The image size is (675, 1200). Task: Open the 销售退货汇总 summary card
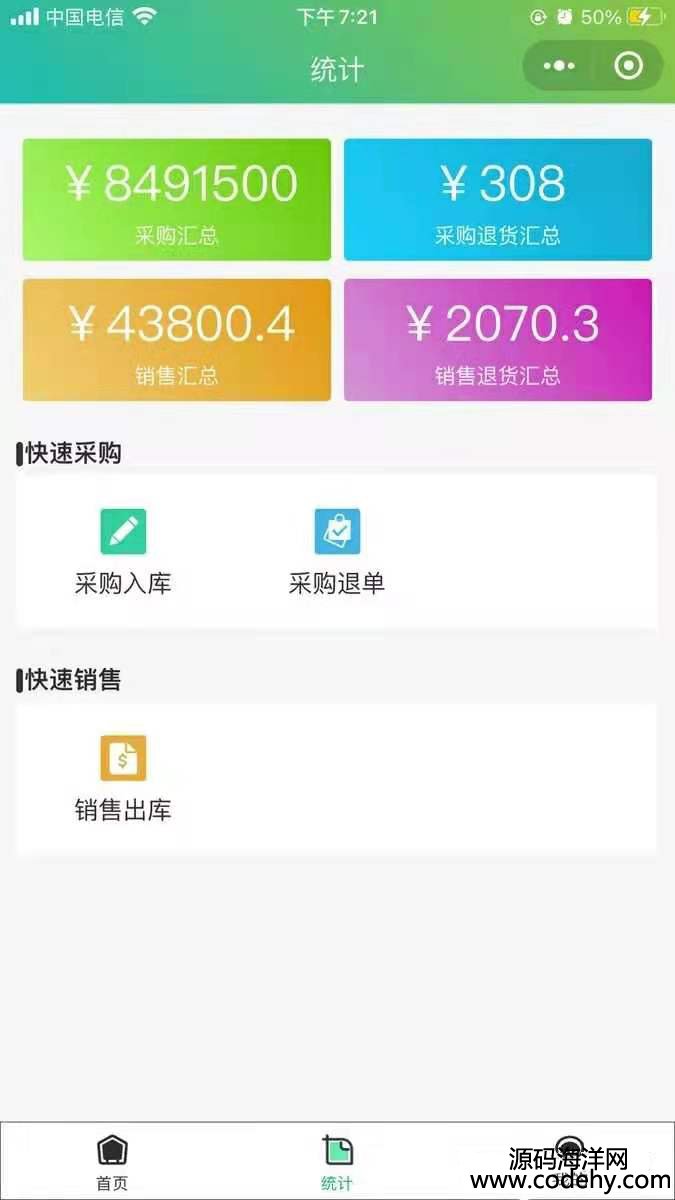tap(498, 340)
